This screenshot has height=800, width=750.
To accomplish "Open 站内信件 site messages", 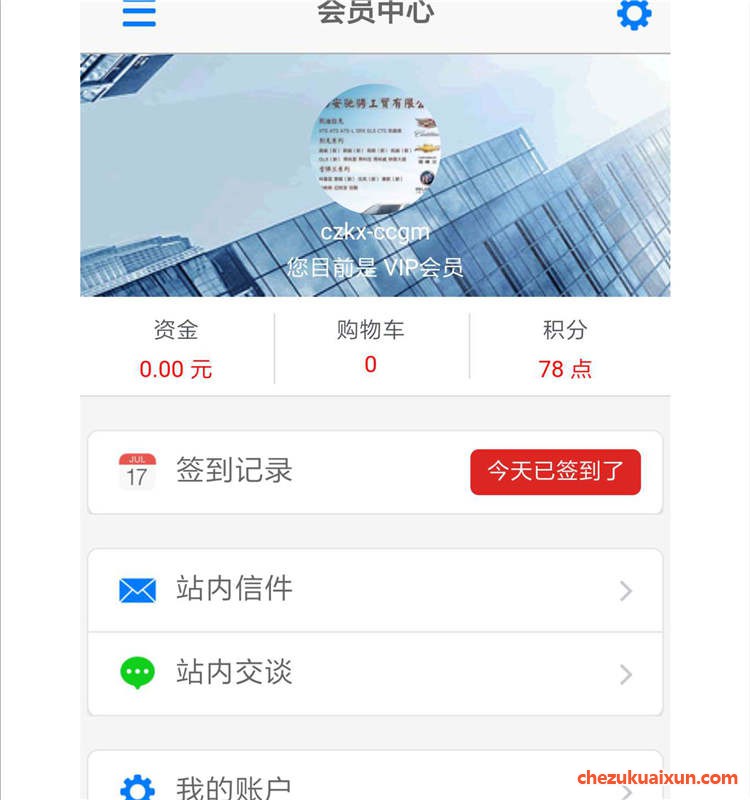I will pyautogui.click(x=375, y=590).
